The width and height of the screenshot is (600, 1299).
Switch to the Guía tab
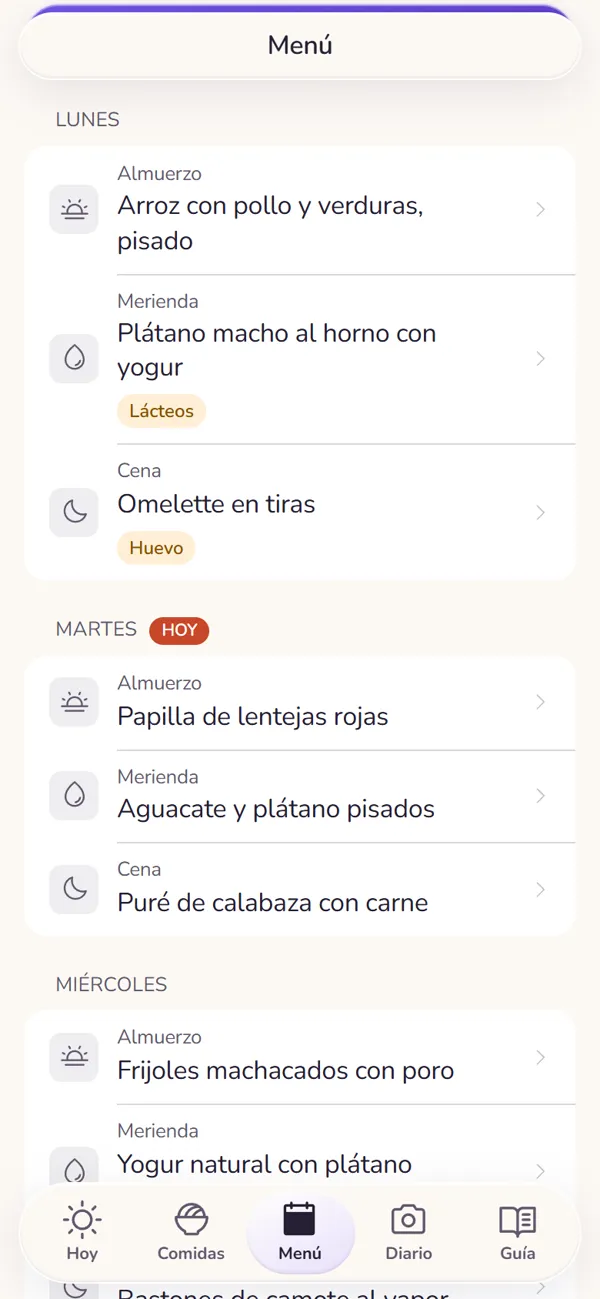[518, 1231]
